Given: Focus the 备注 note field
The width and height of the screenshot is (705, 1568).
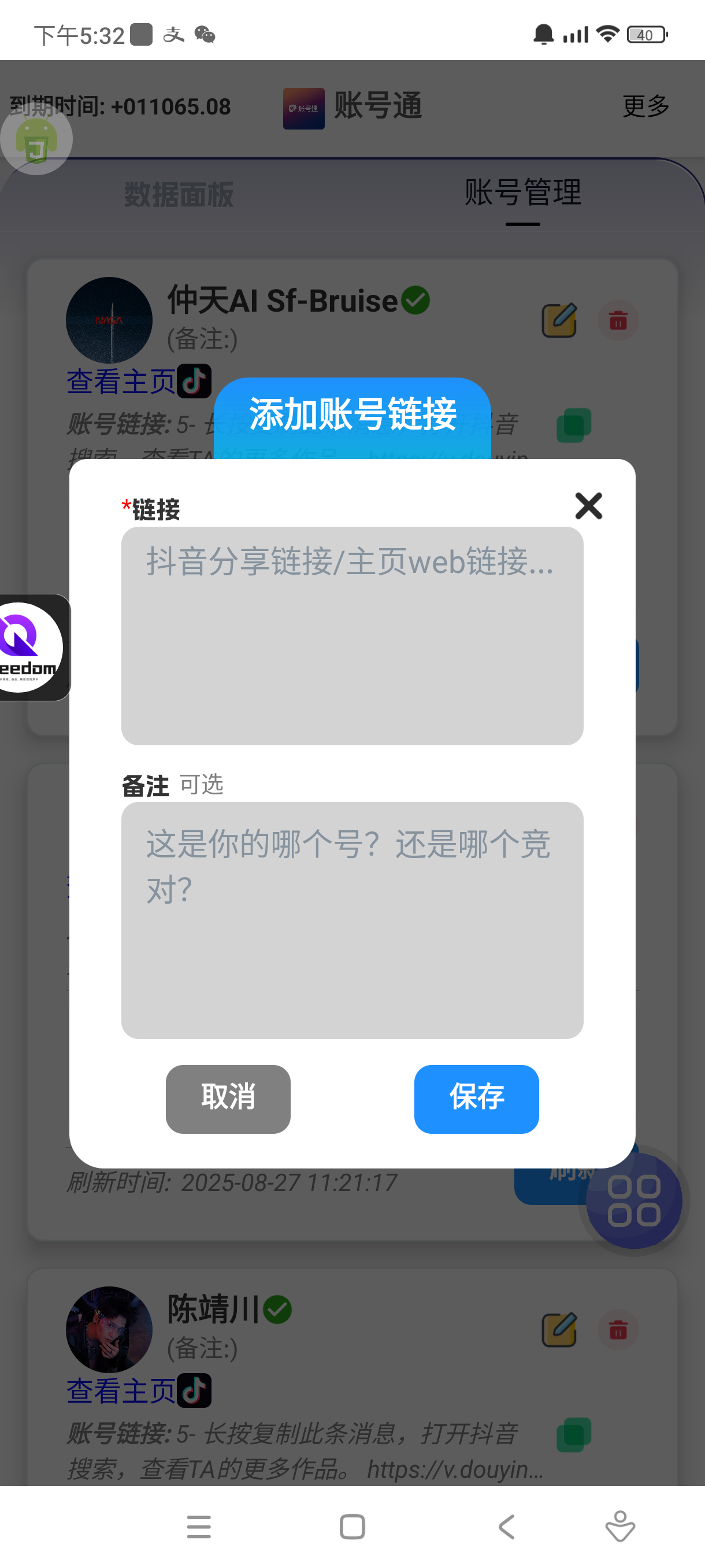Looking at the screenshot, I should (x=352, y=919).
